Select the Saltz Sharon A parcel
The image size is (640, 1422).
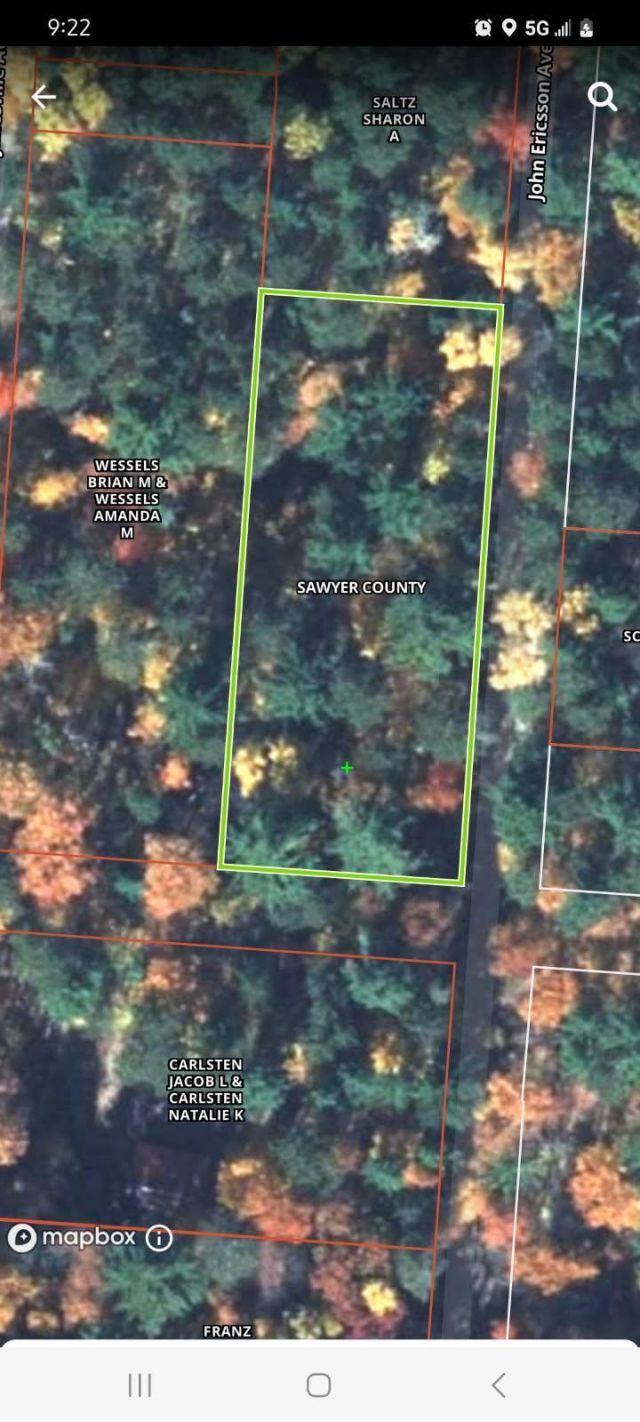(x=393, y=119)
